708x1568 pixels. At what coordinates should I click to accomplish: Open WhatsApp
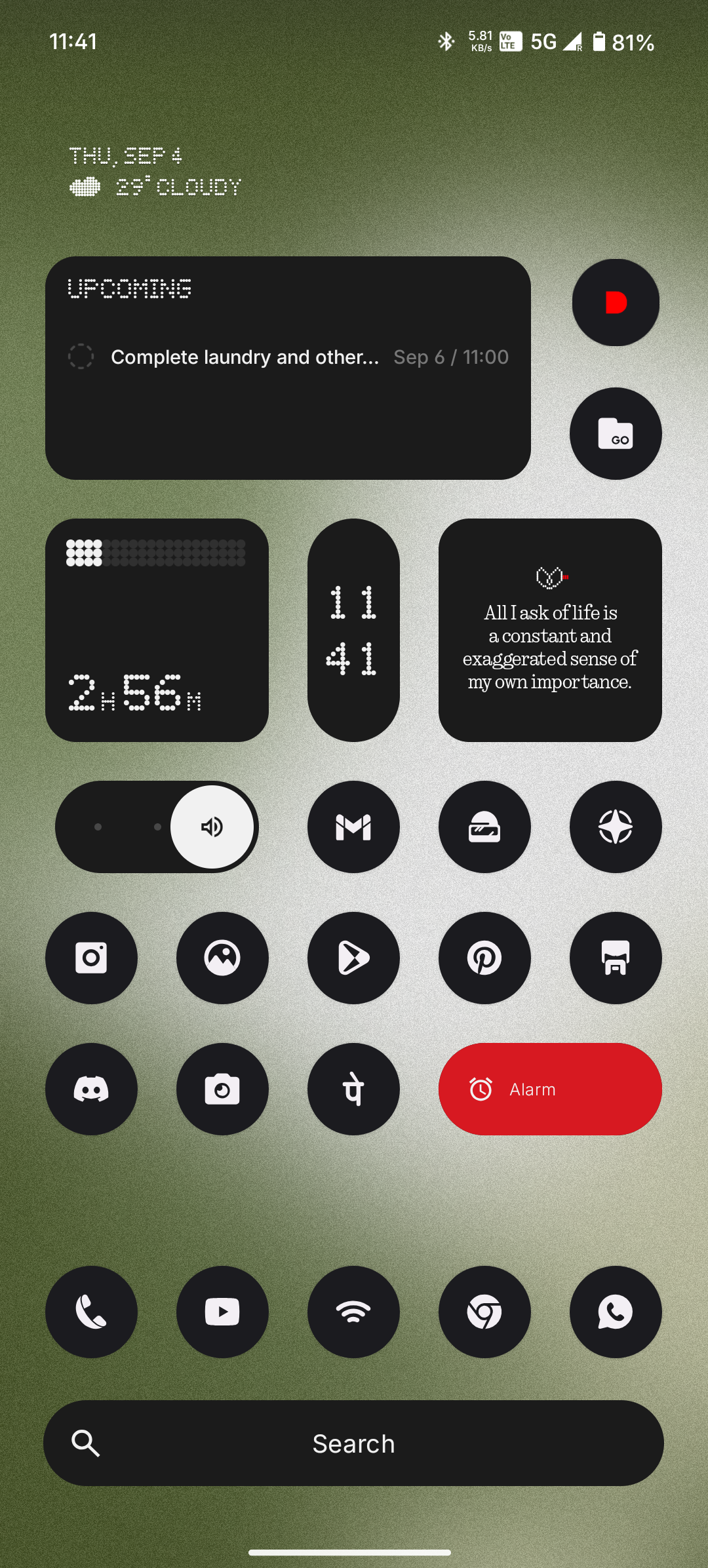coord(616,1312)
